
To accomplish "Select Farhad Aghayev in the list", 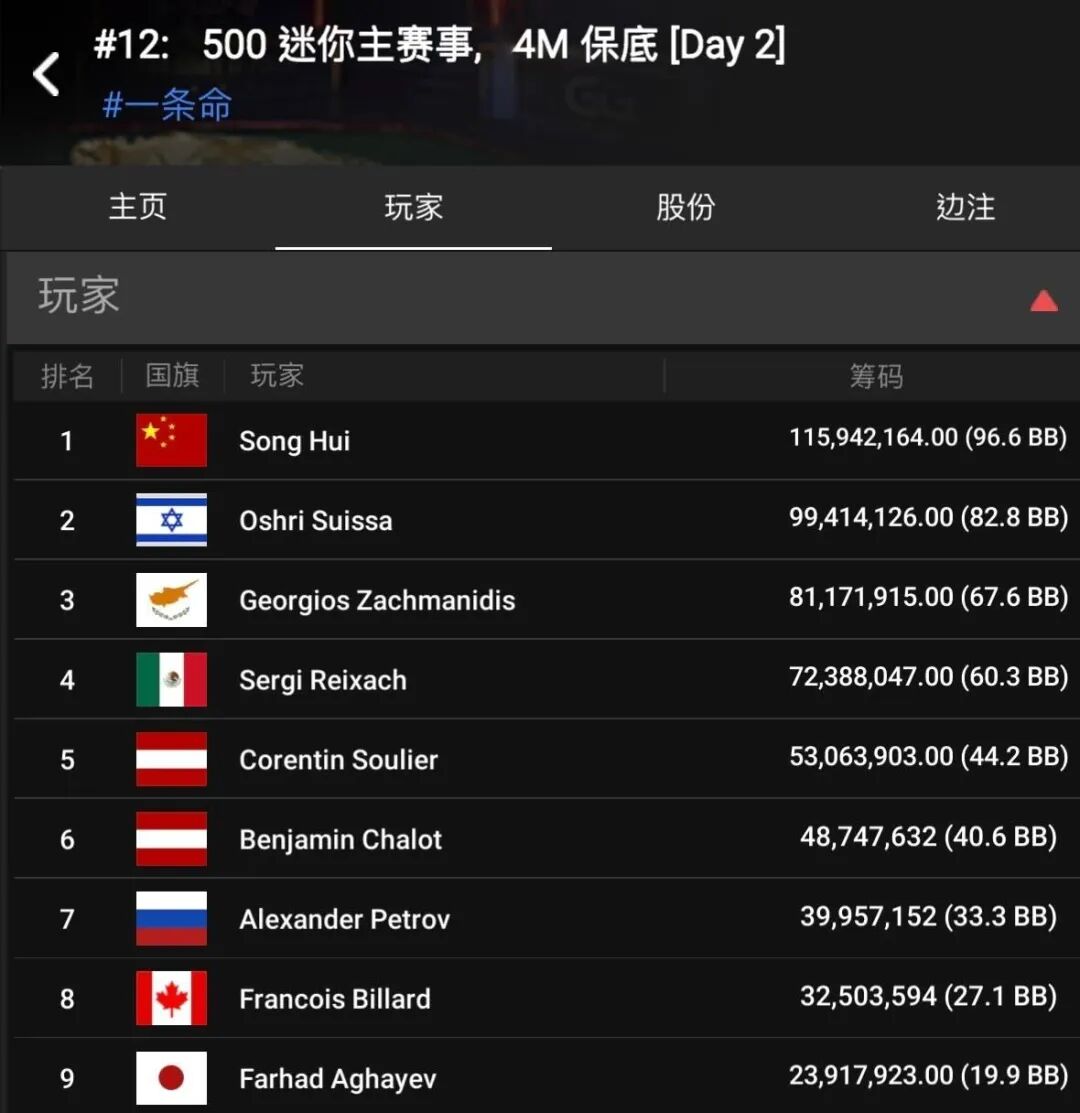I will point(337,1078).
